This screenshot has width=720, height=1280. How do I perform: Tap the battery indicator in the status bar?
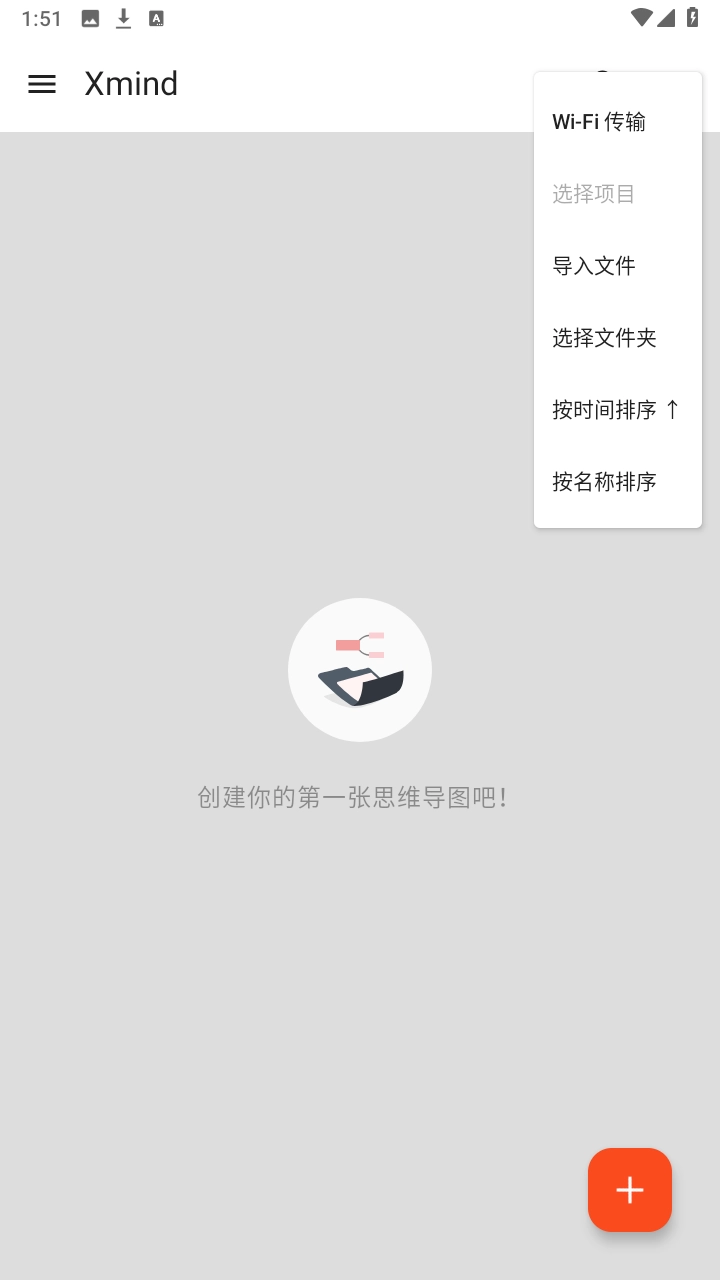click(x=695, y=17)
